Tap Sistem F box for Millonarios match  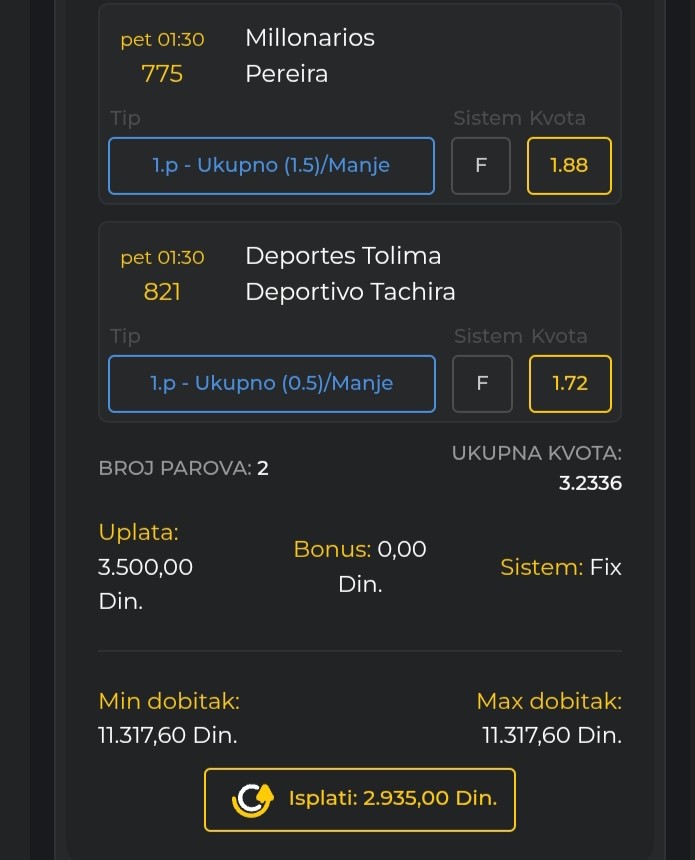481,165
